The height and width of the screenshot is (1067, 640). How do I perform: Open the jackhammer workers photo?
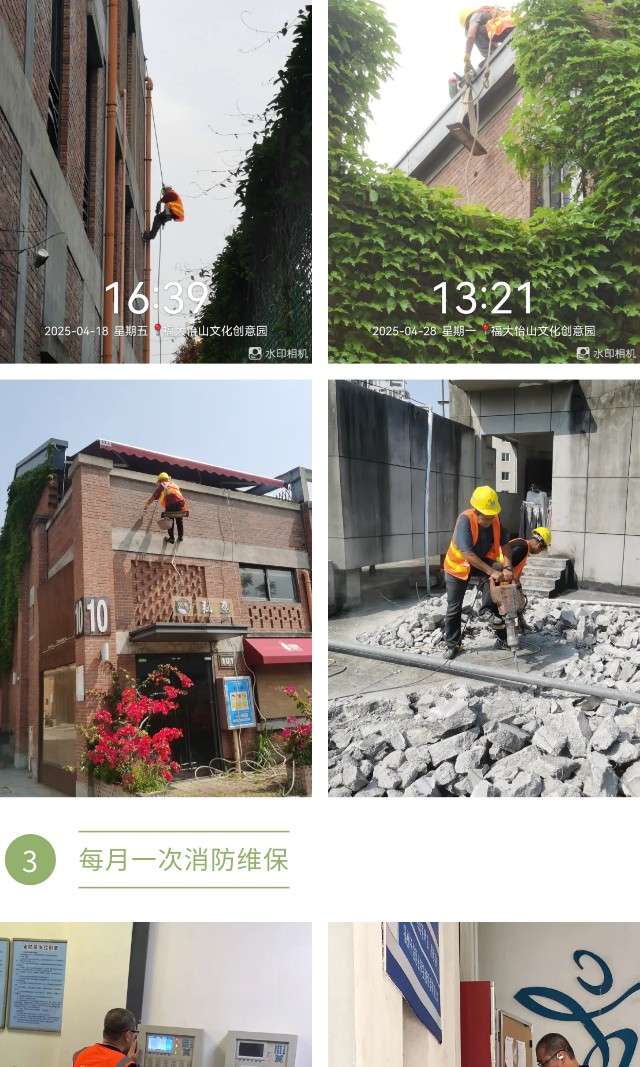484,588
